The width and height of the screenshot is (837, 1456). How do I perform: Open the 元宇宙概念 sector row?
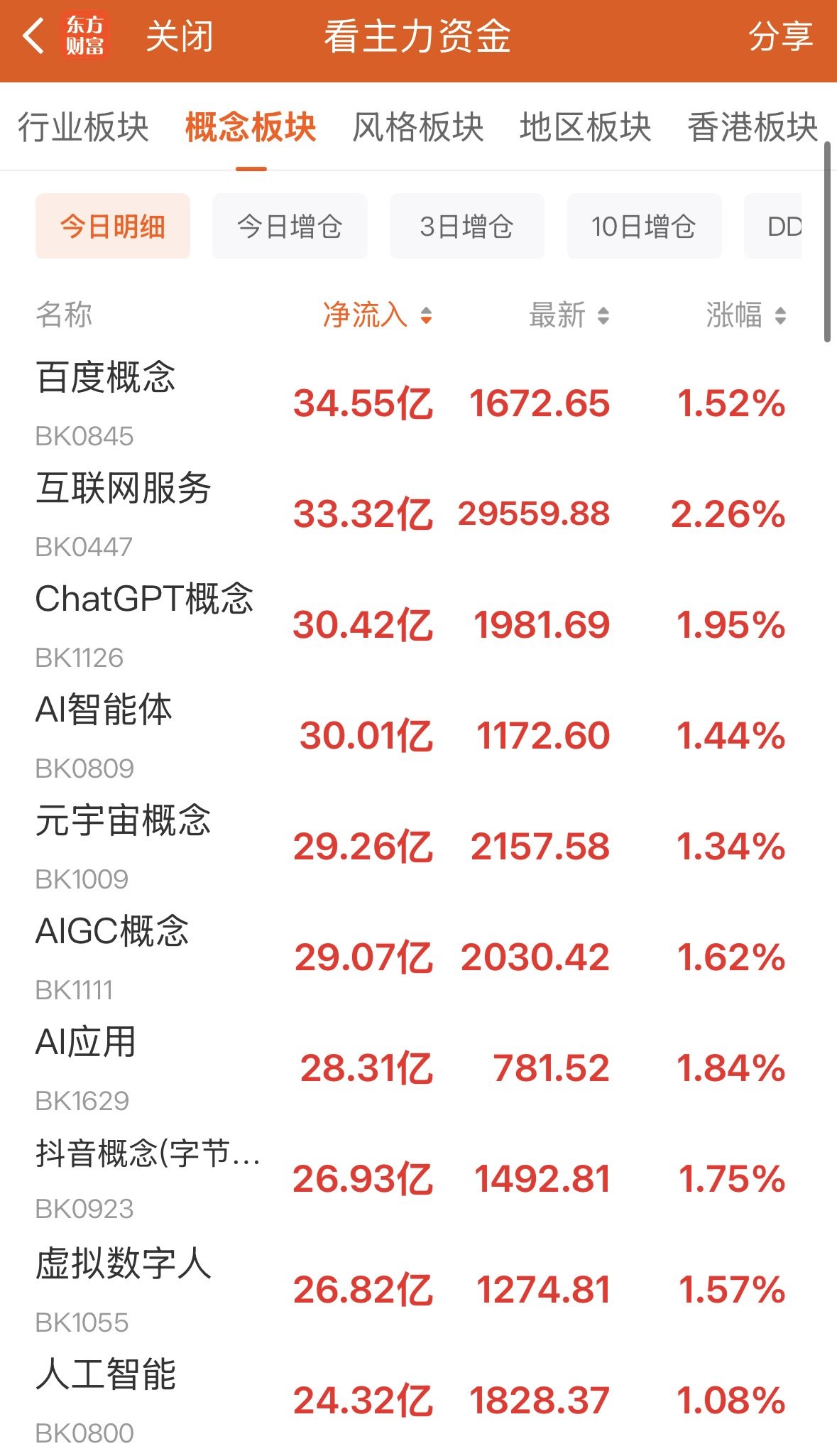coord(418,847)
